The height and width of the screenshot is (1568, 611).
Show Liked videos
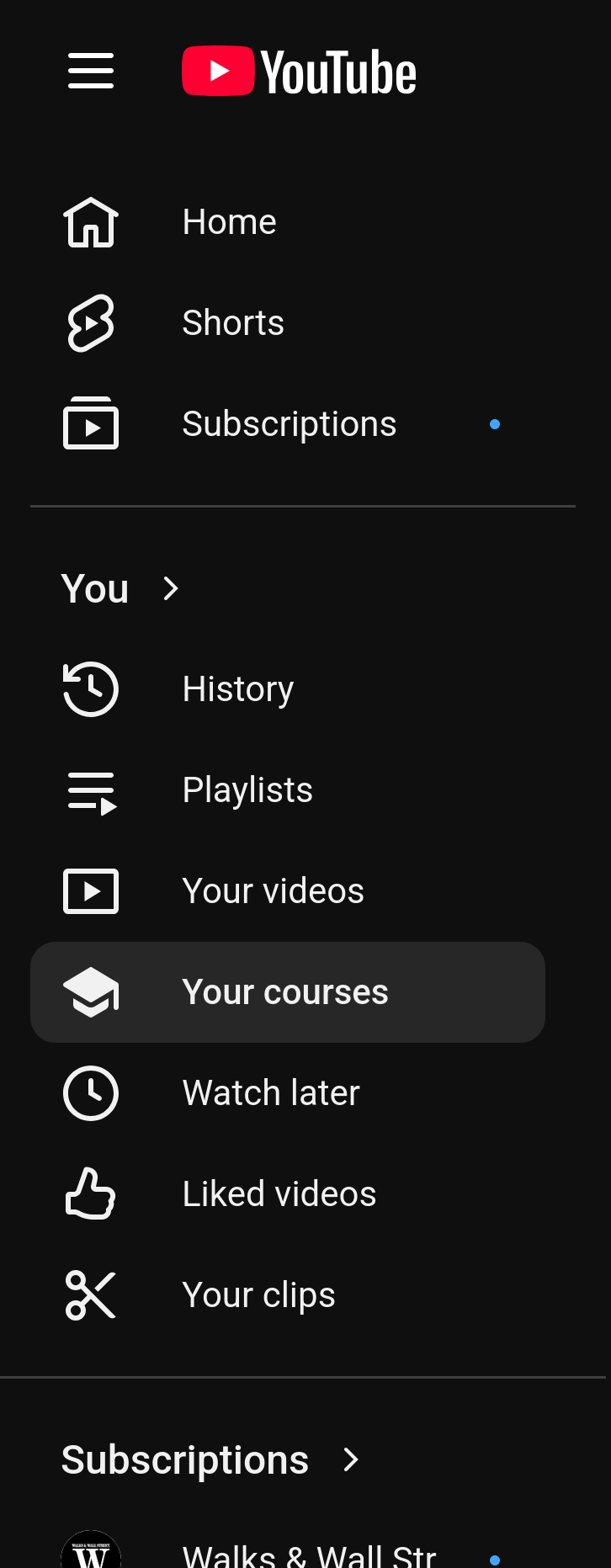279,1194
